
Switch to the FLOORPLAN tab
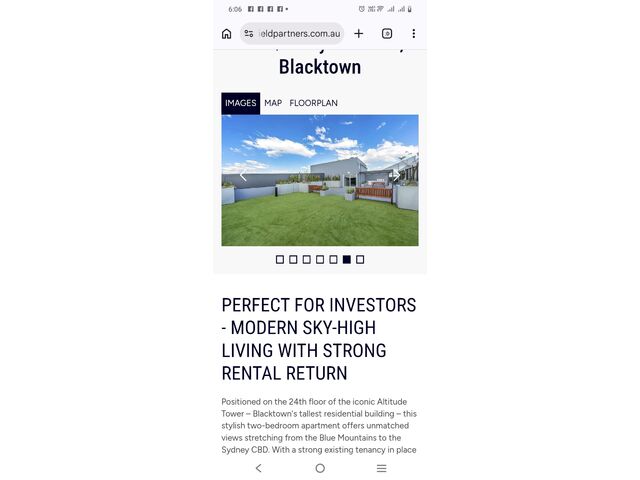[314, 103]
